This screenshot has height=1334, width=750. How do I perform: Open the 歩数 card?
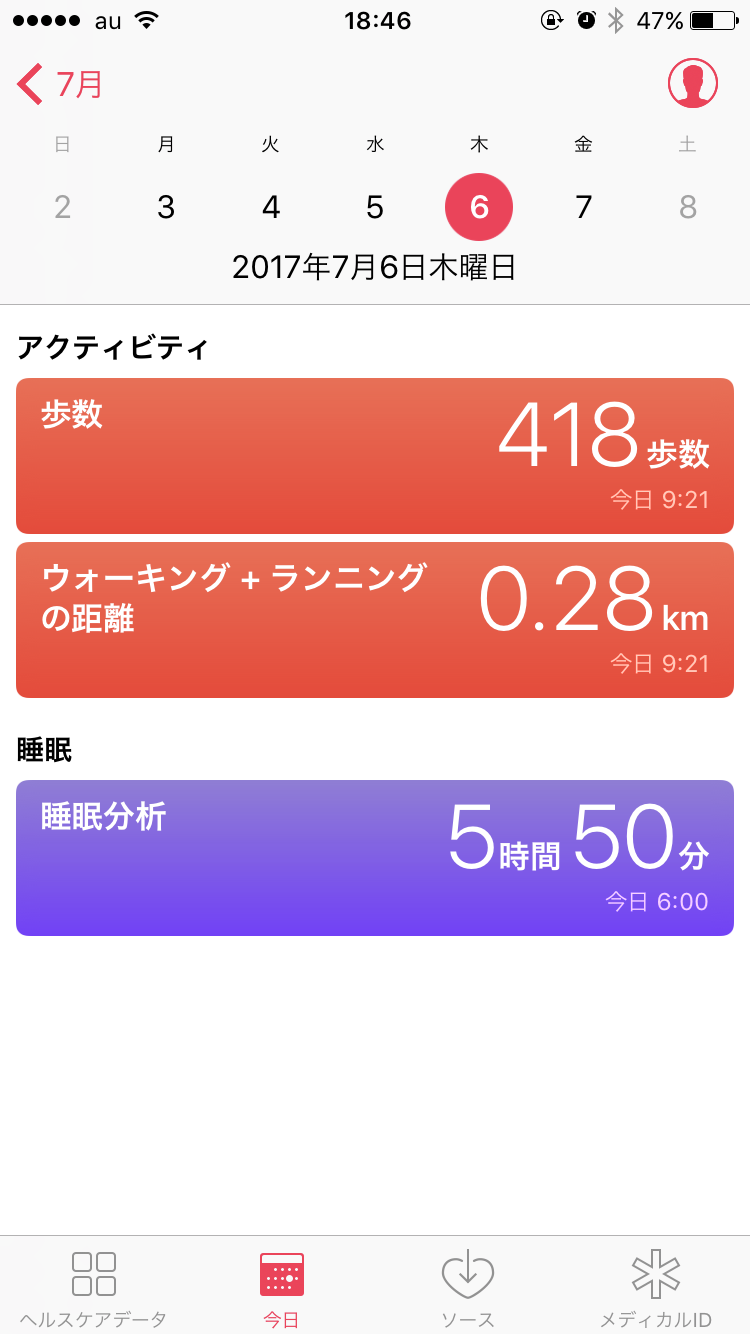pyautogui.click(x=375, y=456)
